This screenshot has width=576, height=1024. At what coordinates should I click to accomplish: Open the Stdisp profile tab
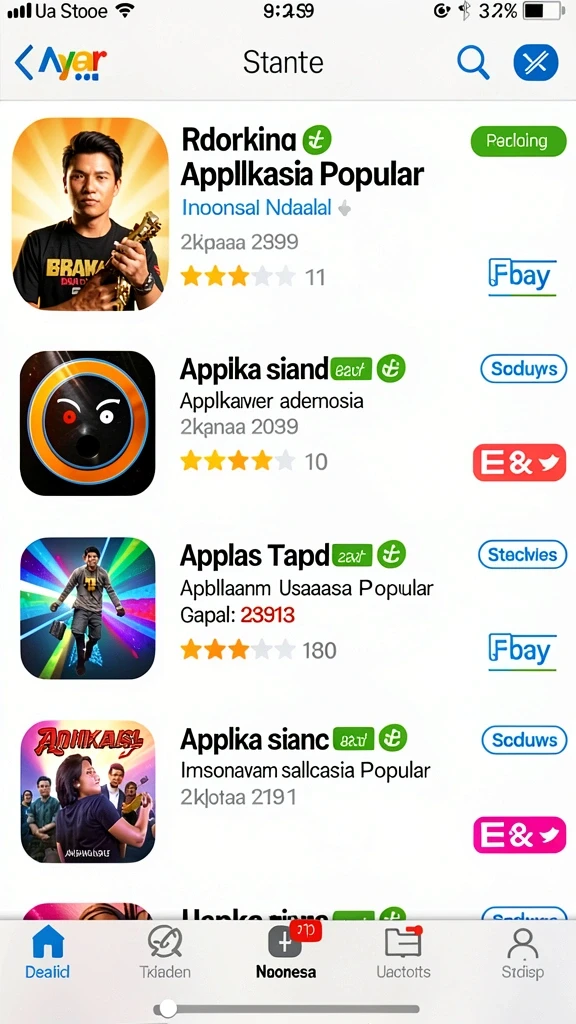tap(522, 952)
